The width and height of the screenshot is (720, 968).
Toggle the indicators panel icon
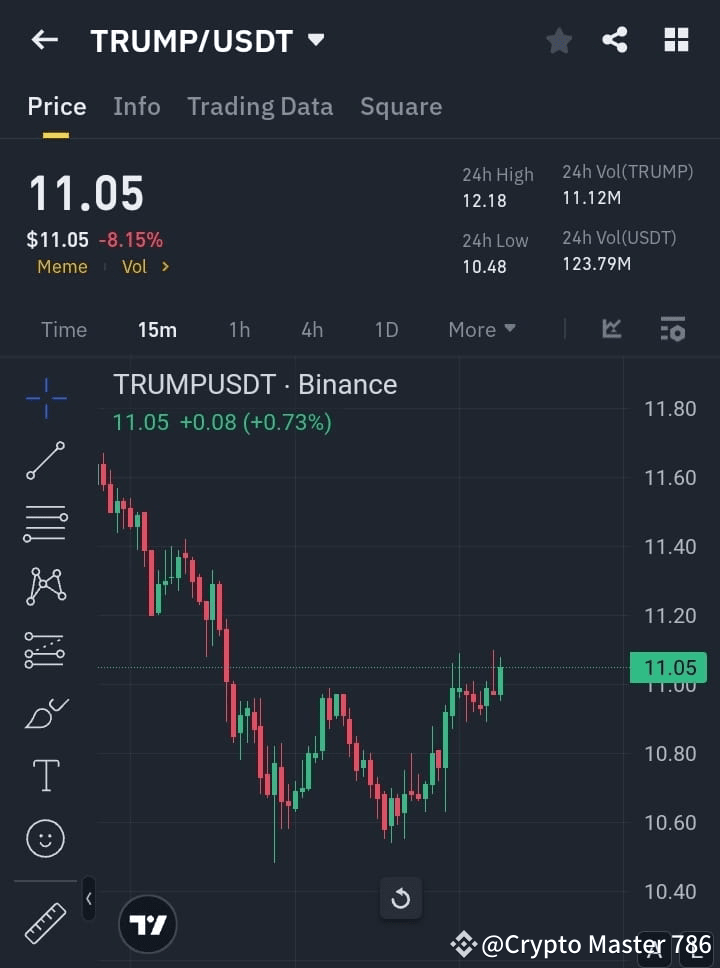coord(610,329)
